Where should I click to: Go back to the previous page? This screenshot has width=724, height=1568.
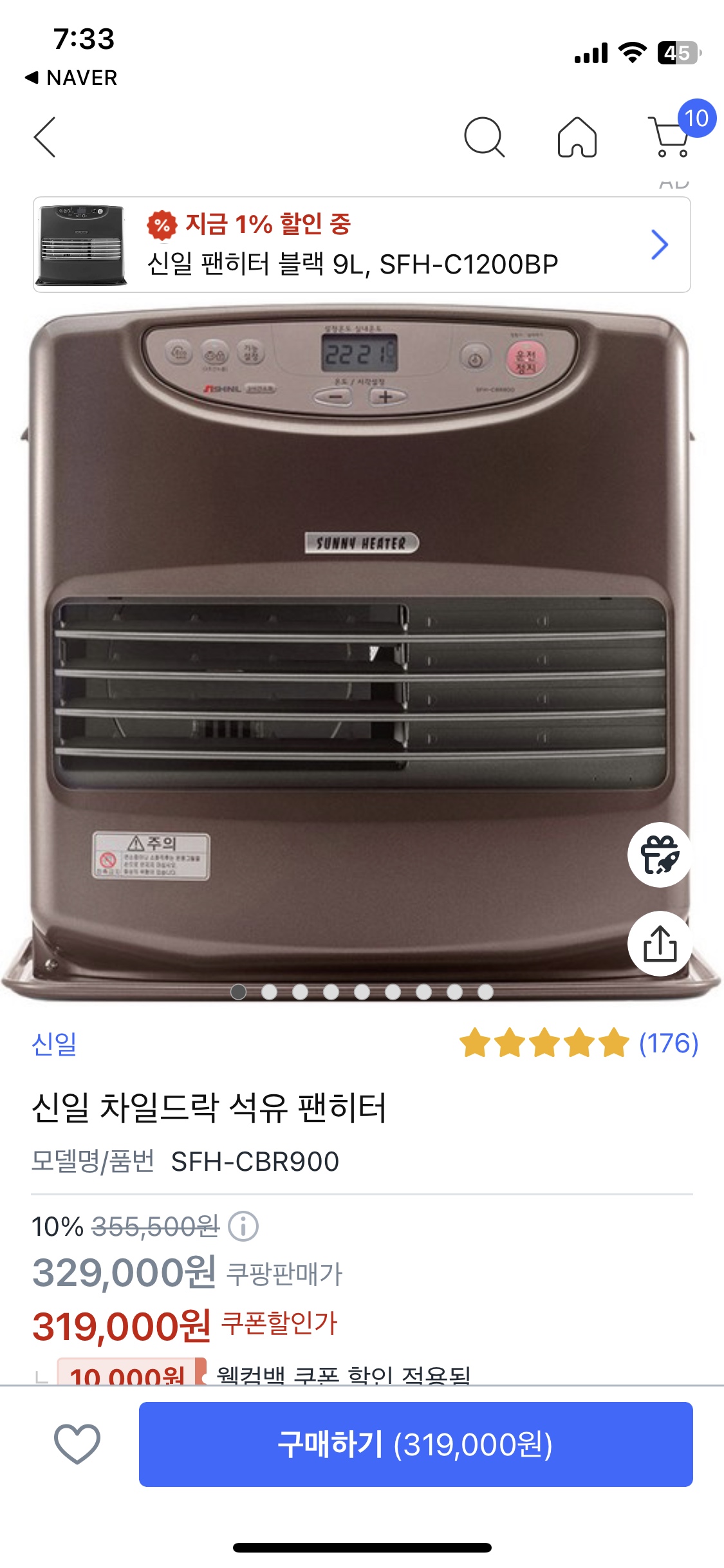pos(45,137)
